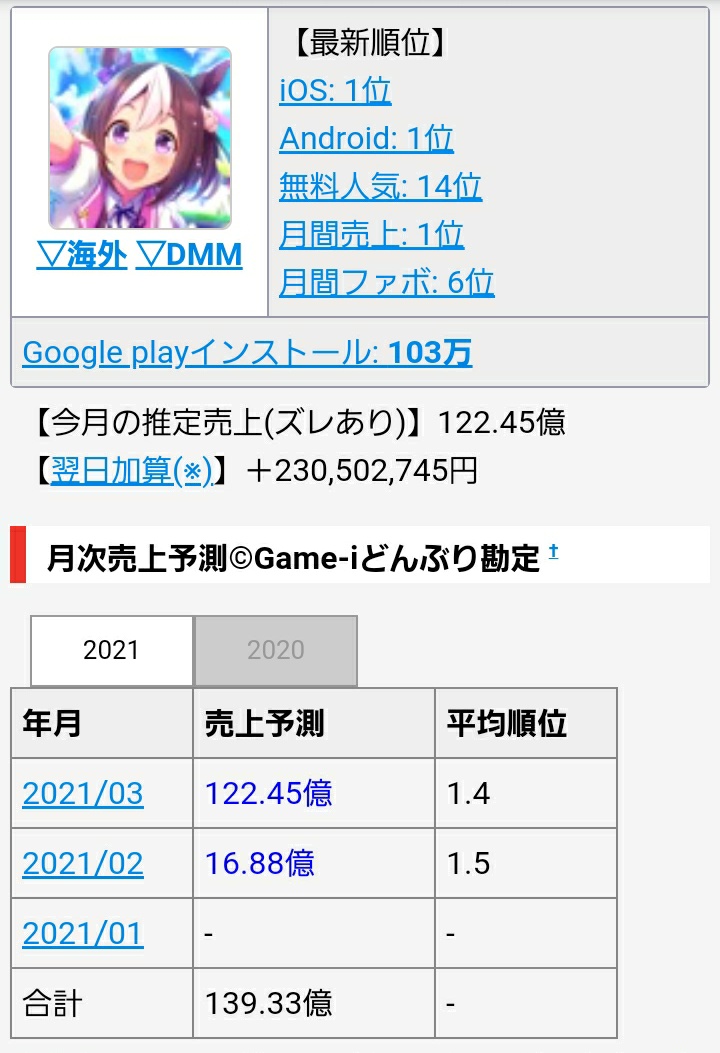Screen dimensions: 720x1053
Task: Open the 月間売上: 1位 link
Action: (371, 234)
